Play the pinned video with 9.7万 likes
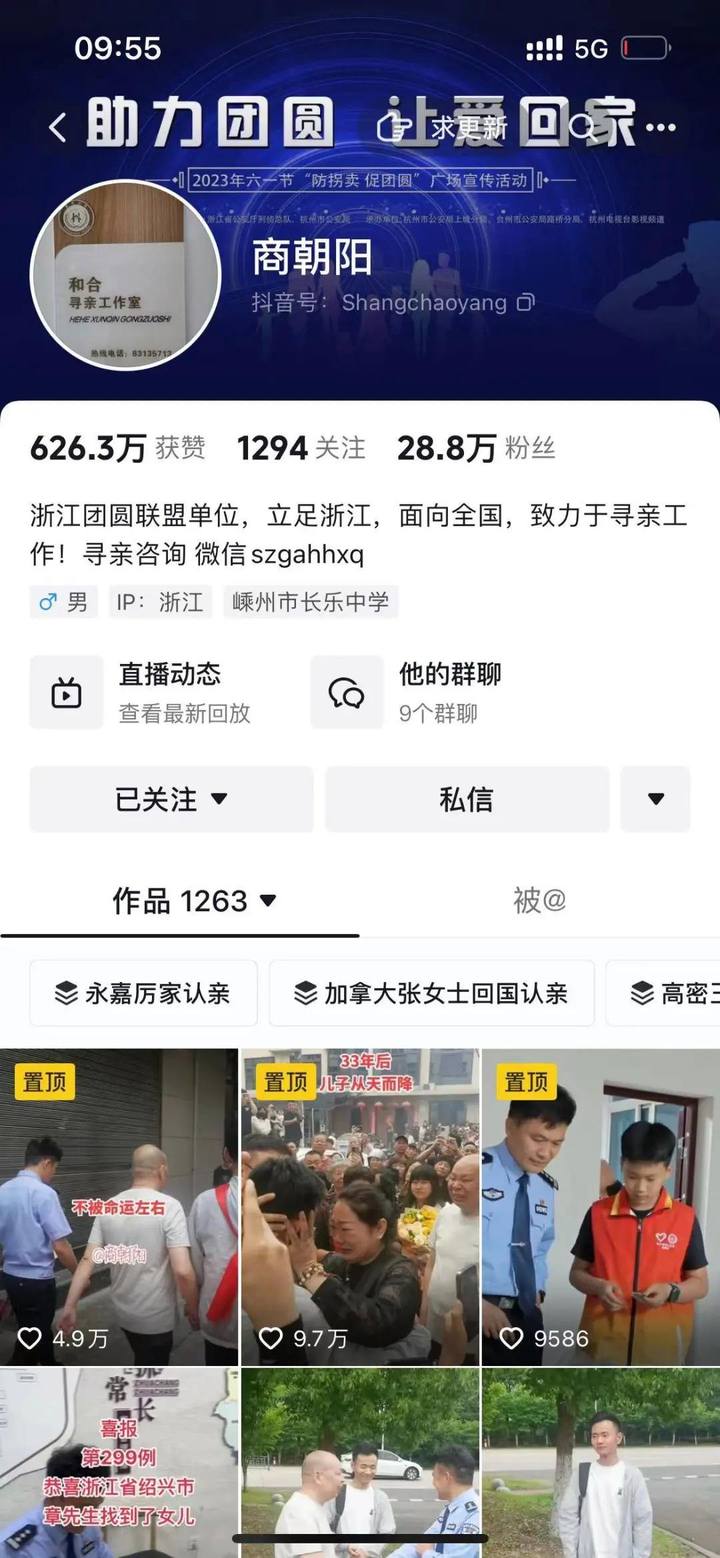Screen dimensions: 720x1558 point(360,1206)
